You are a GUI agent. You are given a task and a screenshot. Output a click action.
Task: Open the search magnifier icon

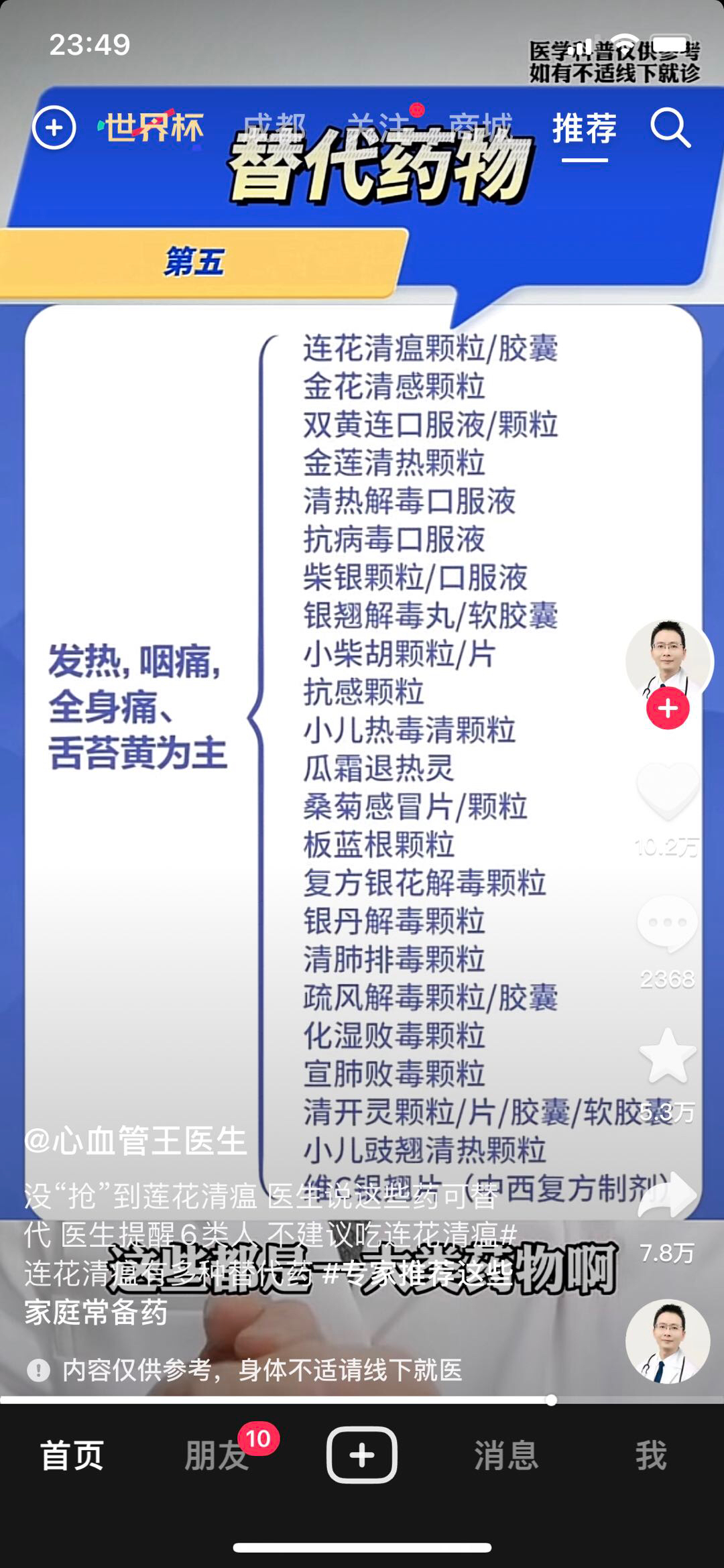pyautogui.click(x=670, y=127)
